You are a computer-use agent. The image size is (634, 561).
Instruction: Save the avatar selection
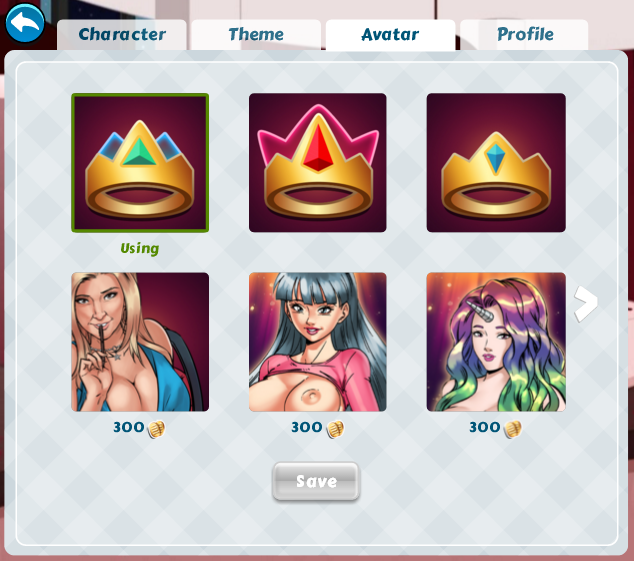coord(316,481)
